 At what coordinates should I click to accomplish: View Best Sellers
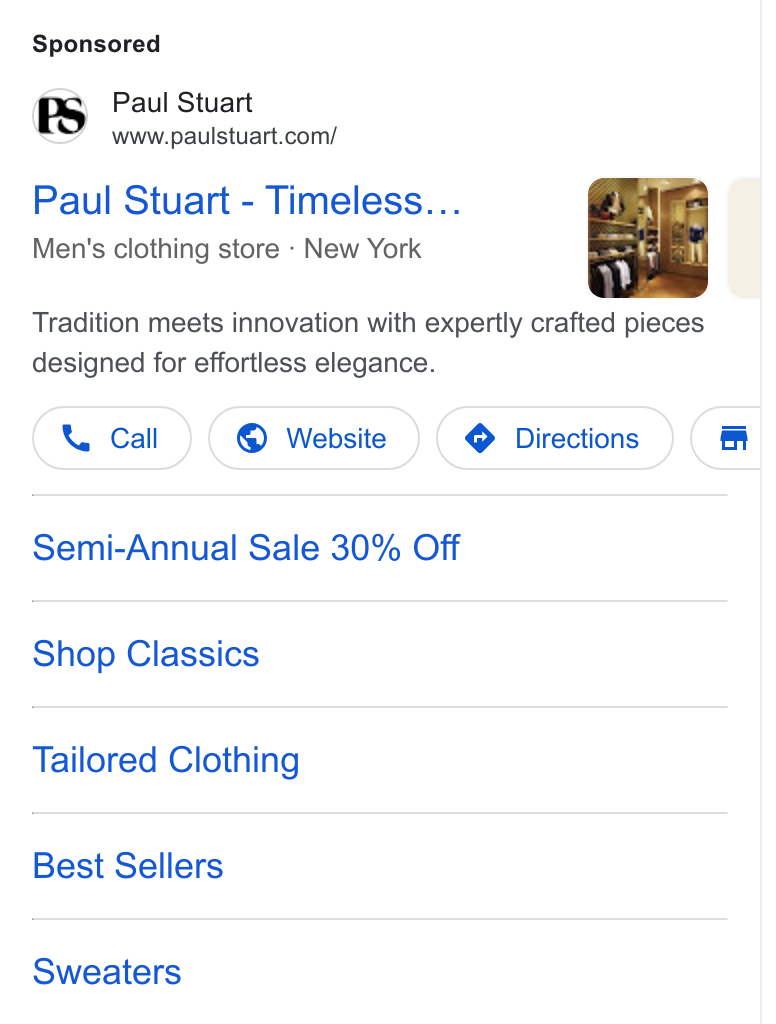click(128, 866)
